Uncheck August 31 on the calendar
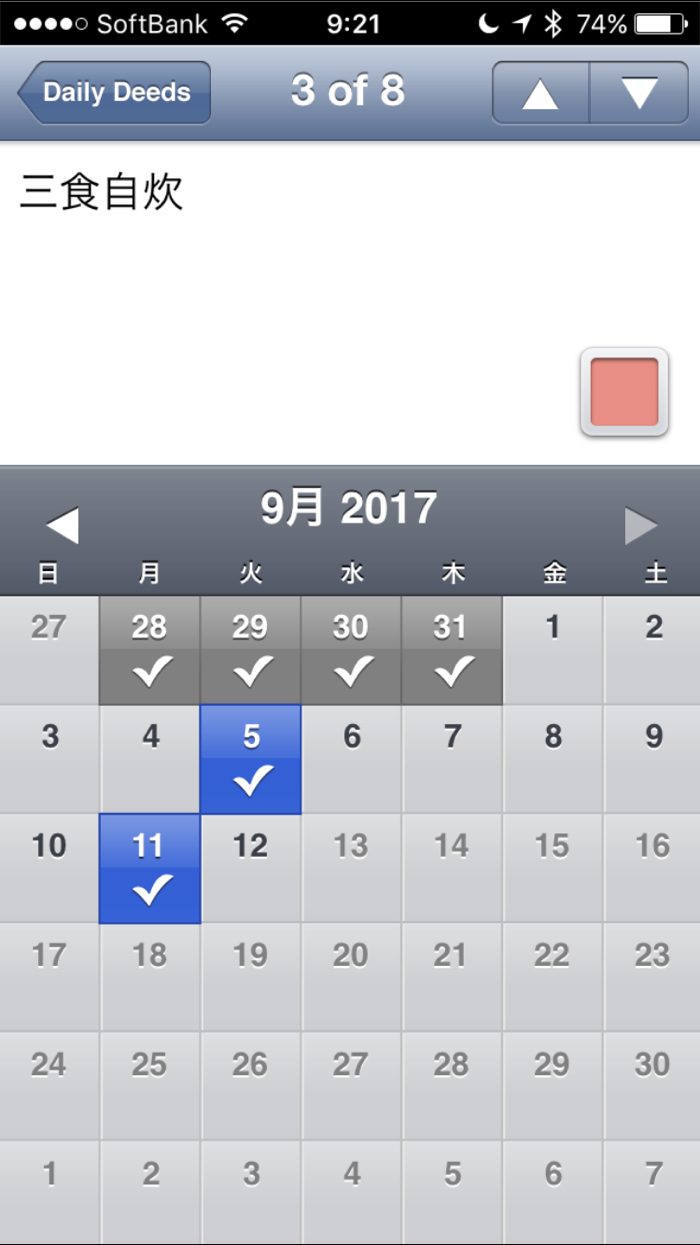700x1245 pixels. coord(452,650)
